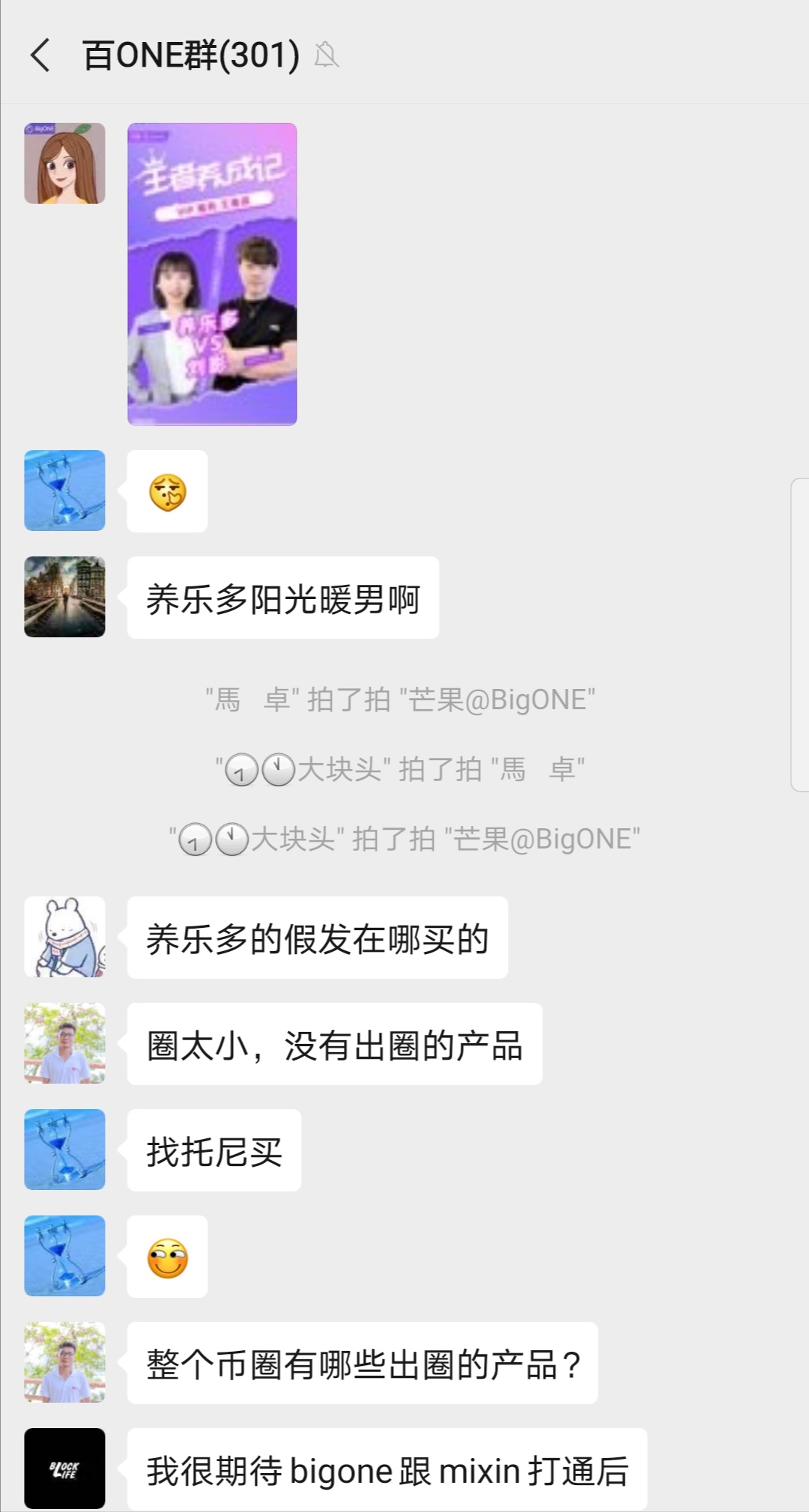Open the shared 王者养成记 poster image
809x1512 pixels.
tap(212, 274)
